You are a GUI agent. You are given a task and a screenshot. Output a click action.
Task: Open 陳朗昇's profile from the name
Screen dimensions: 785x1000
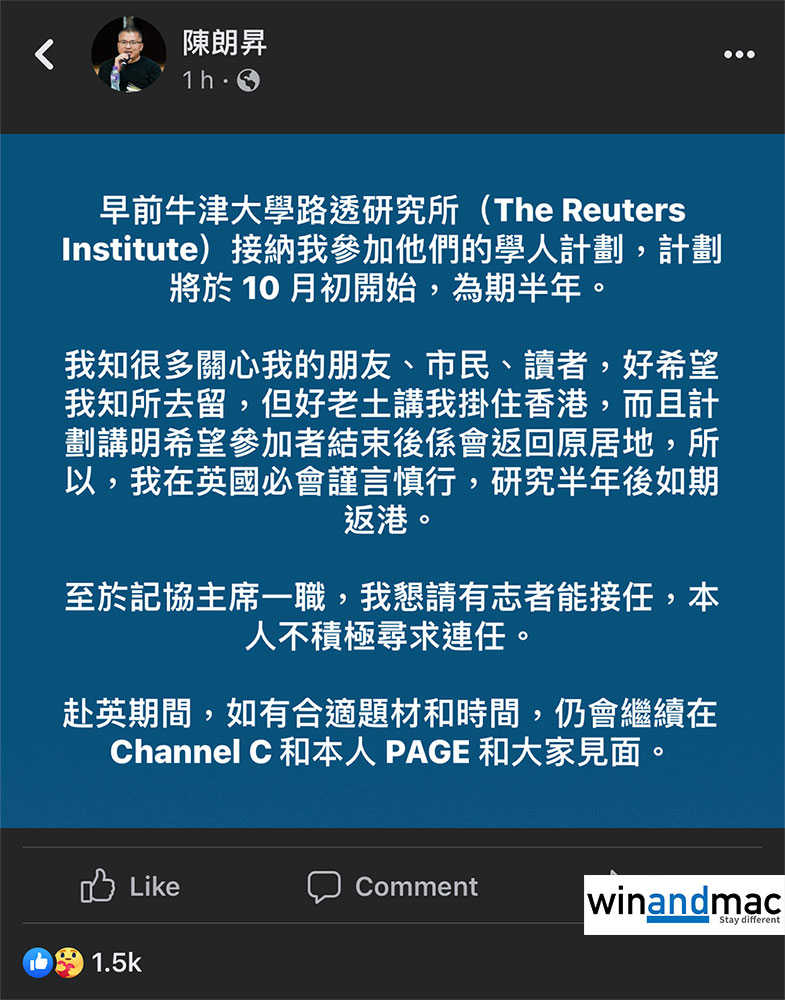coord(225,43)
